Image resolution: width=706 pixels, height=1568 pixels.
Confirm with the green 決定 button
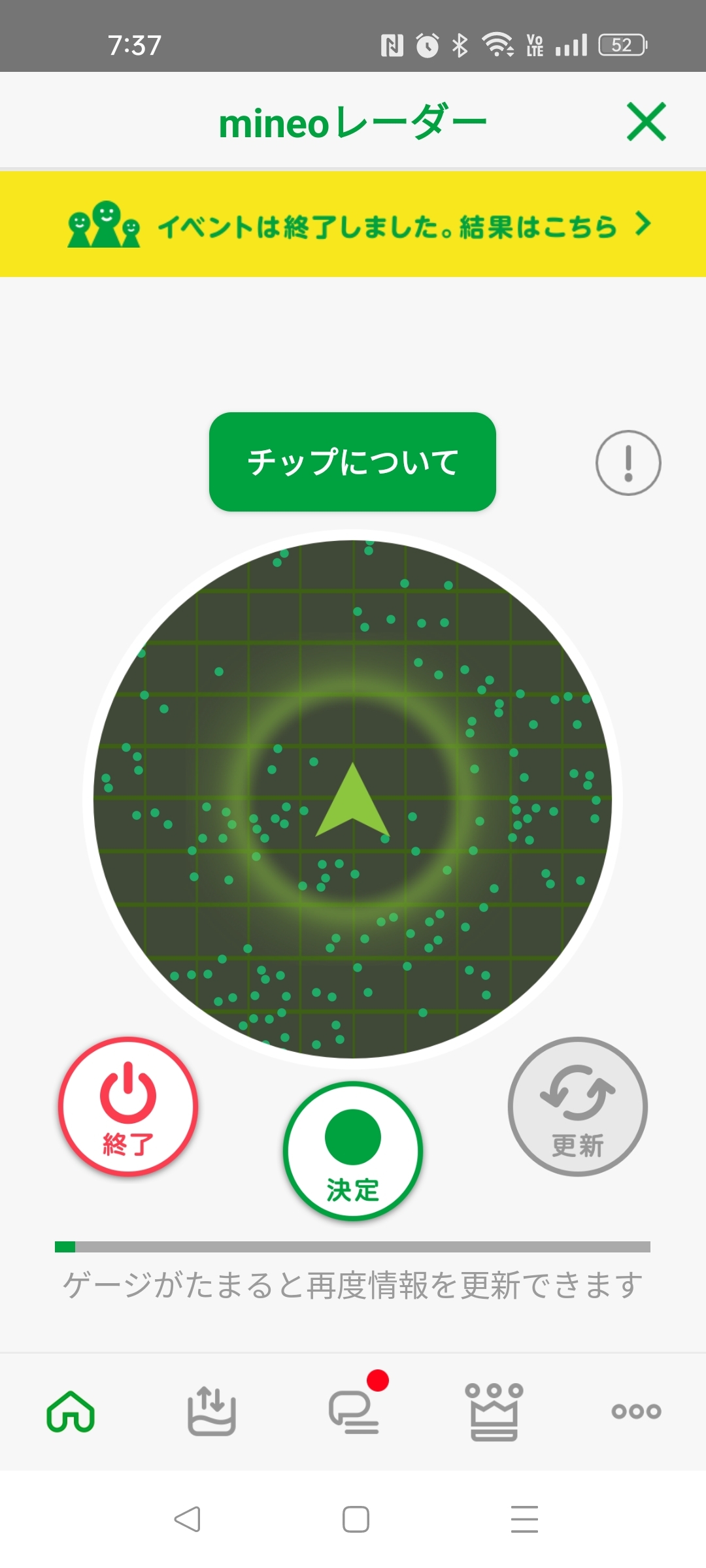point(353,1151)
